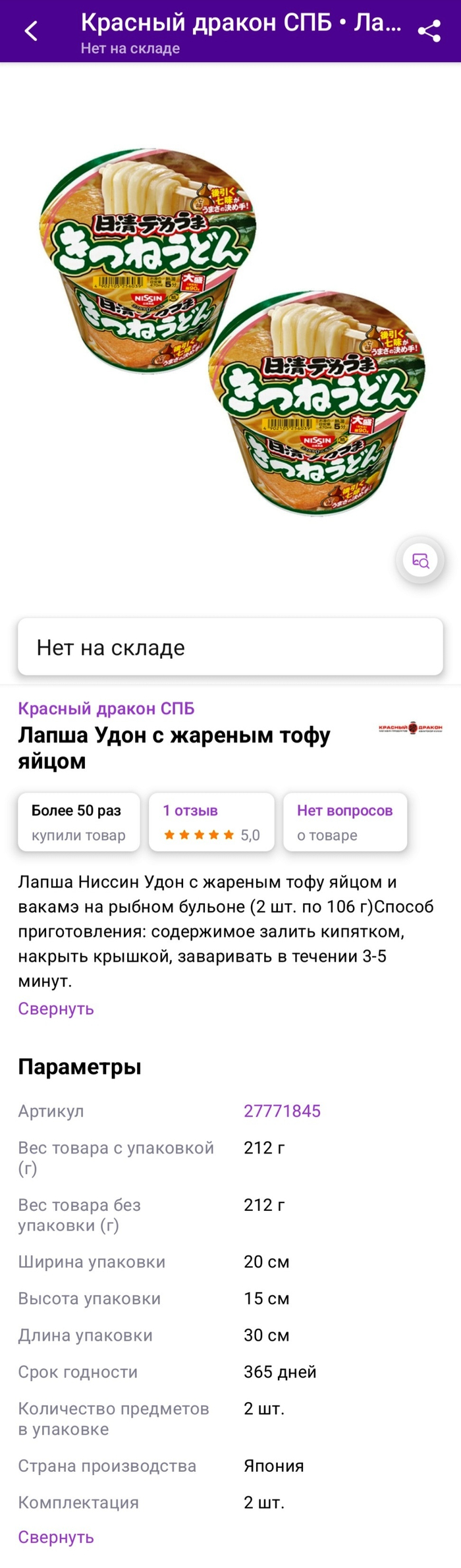The width and height of the screenshot is (461, 1568).
Task: Find similar items by photo search
Action: (x=420, y=561)
